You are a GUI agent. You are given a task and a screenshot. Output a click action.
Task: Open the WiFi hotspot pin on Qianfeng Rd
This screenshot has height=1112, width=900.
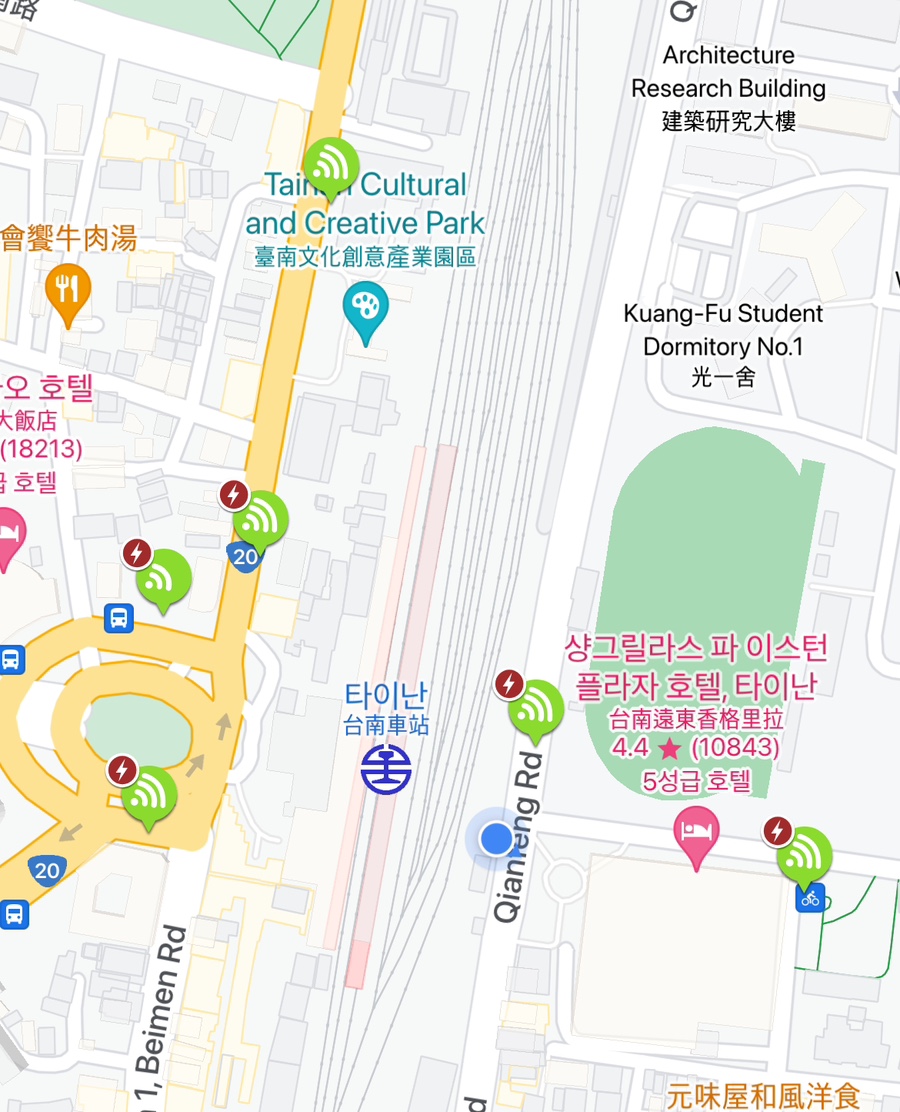(x=535, y=708)
